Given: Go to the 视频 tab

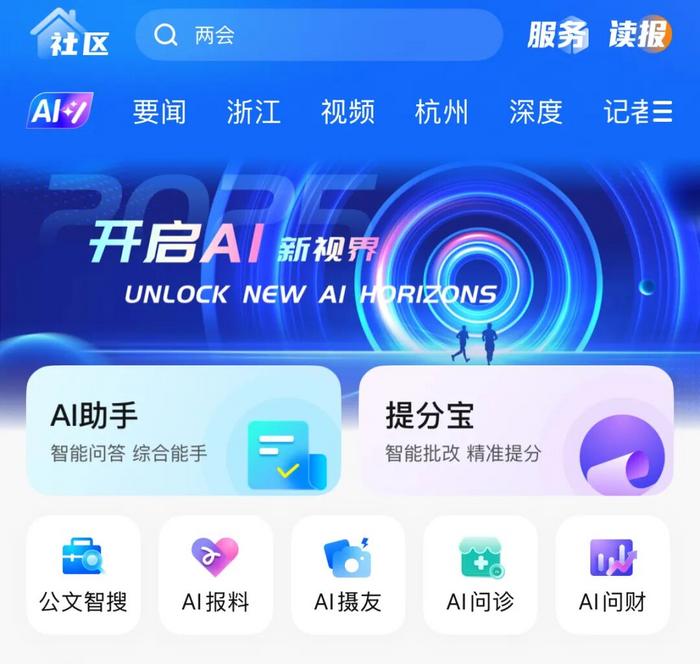Looking at the screenshot, I should point(347,112).
